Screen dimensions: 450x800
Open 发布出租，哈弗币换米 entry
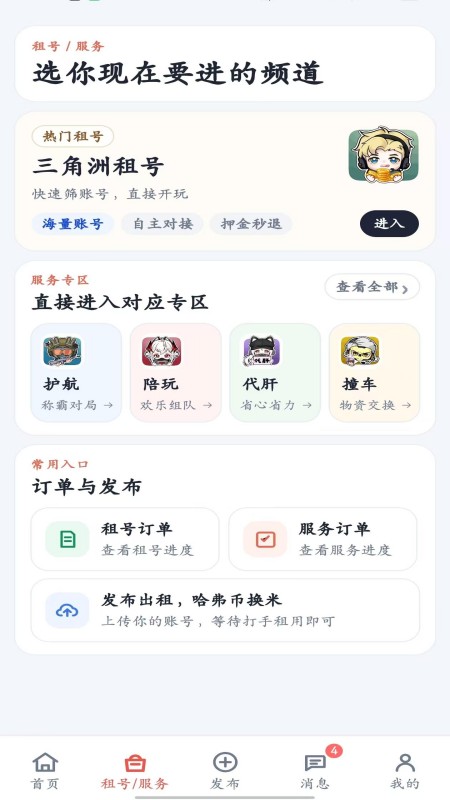click(225, 610)
